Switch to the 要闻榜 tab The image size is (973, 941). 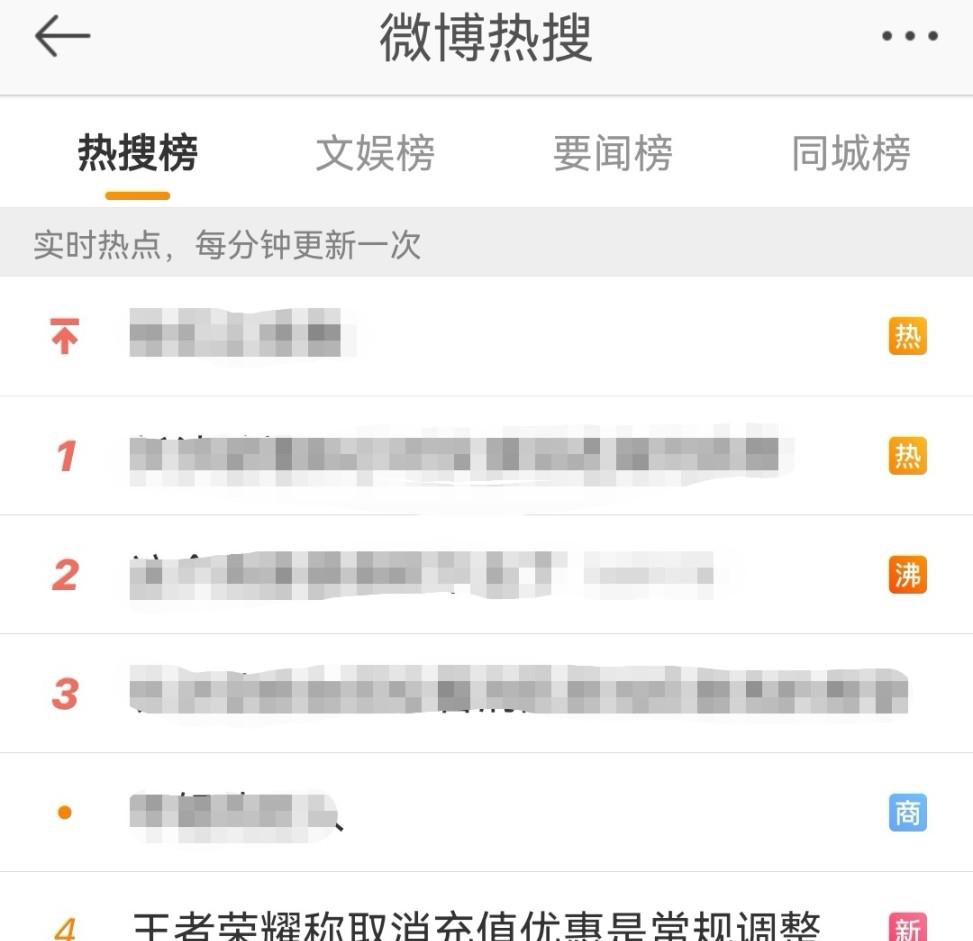click(x=612, y=154)
